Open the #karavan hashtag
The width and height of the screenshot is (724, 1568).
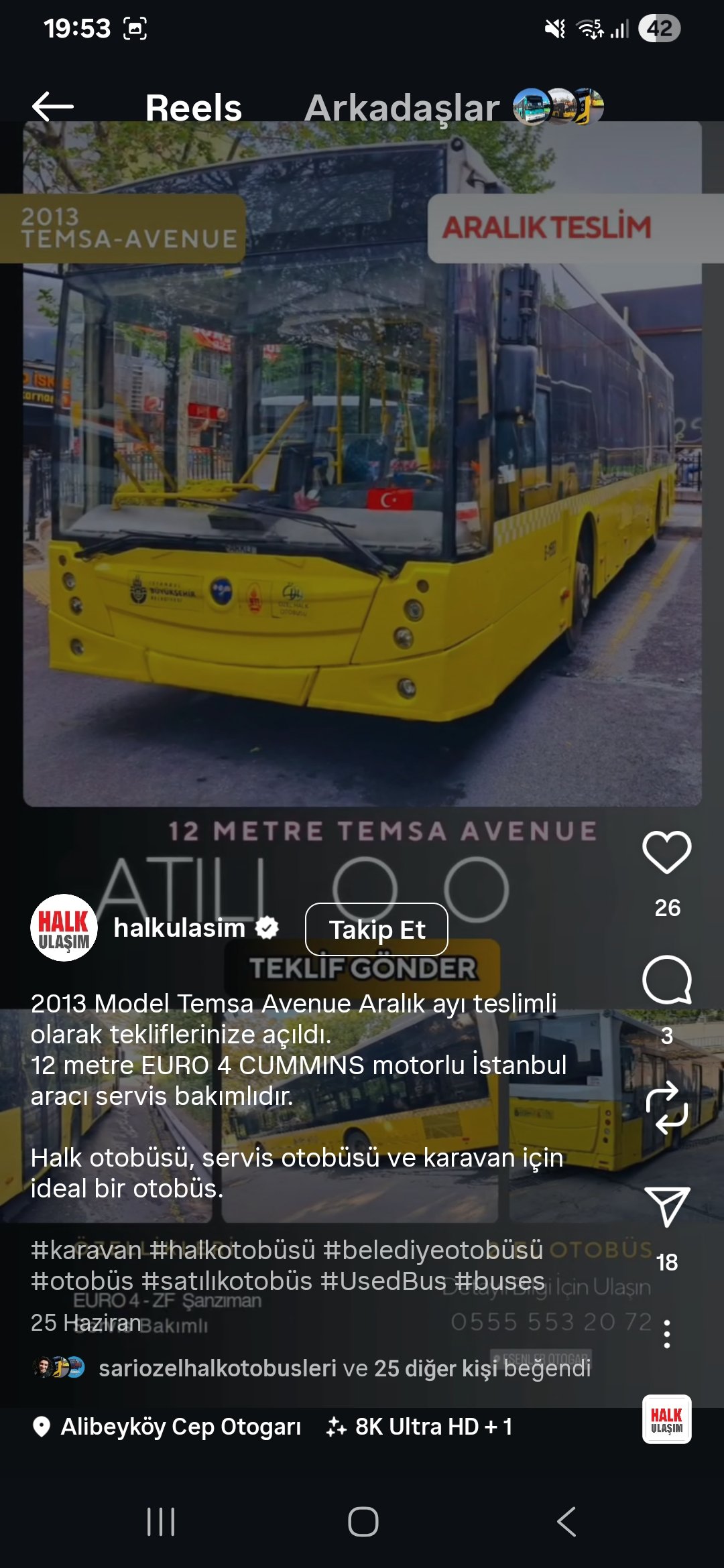(x=86, y=1250)
